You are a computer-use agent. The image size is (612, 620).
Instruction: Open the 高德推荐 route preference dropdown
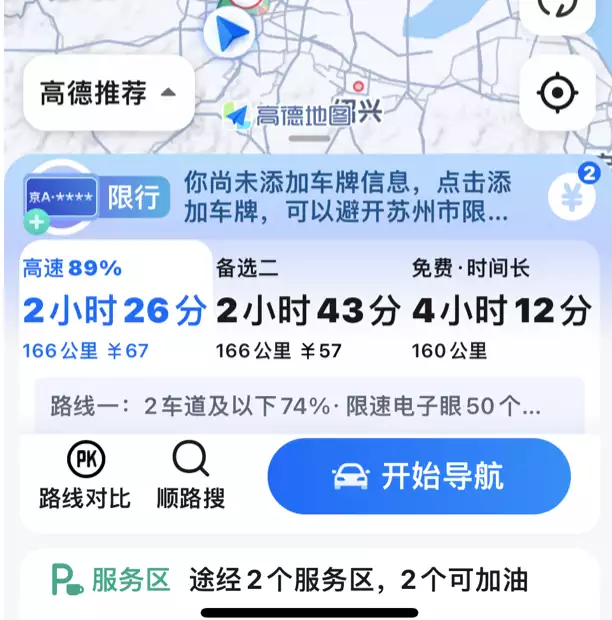click(108, 93)
